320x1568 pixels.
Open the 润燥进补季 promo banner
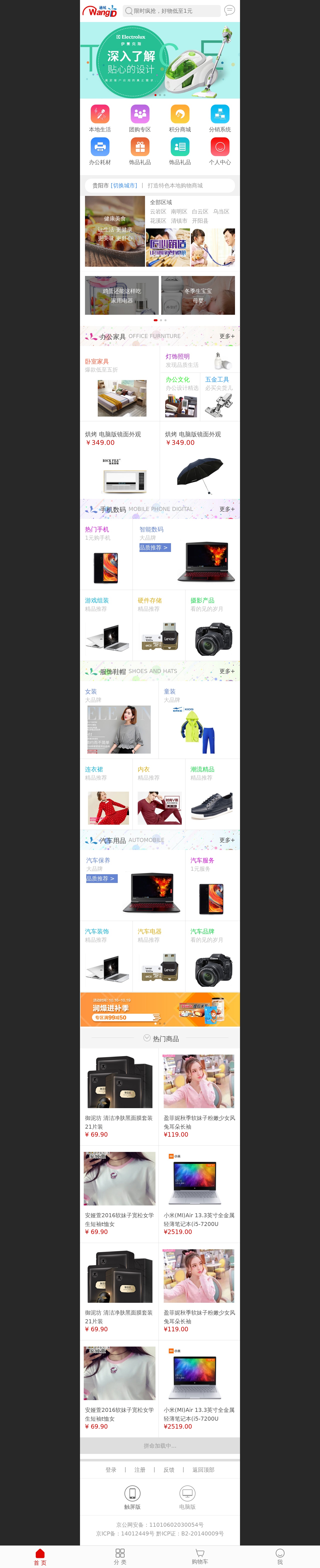click(x=160, y=1009)
